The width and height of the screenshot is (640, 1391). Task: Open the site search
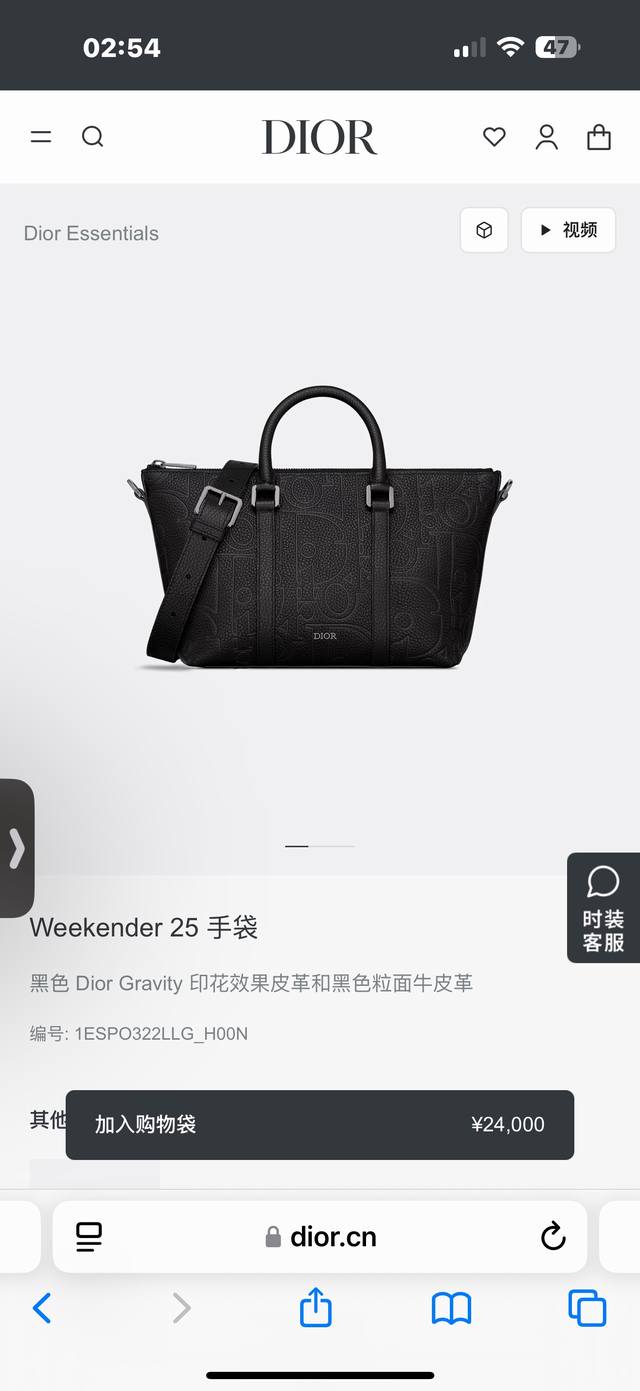point(93,137)
